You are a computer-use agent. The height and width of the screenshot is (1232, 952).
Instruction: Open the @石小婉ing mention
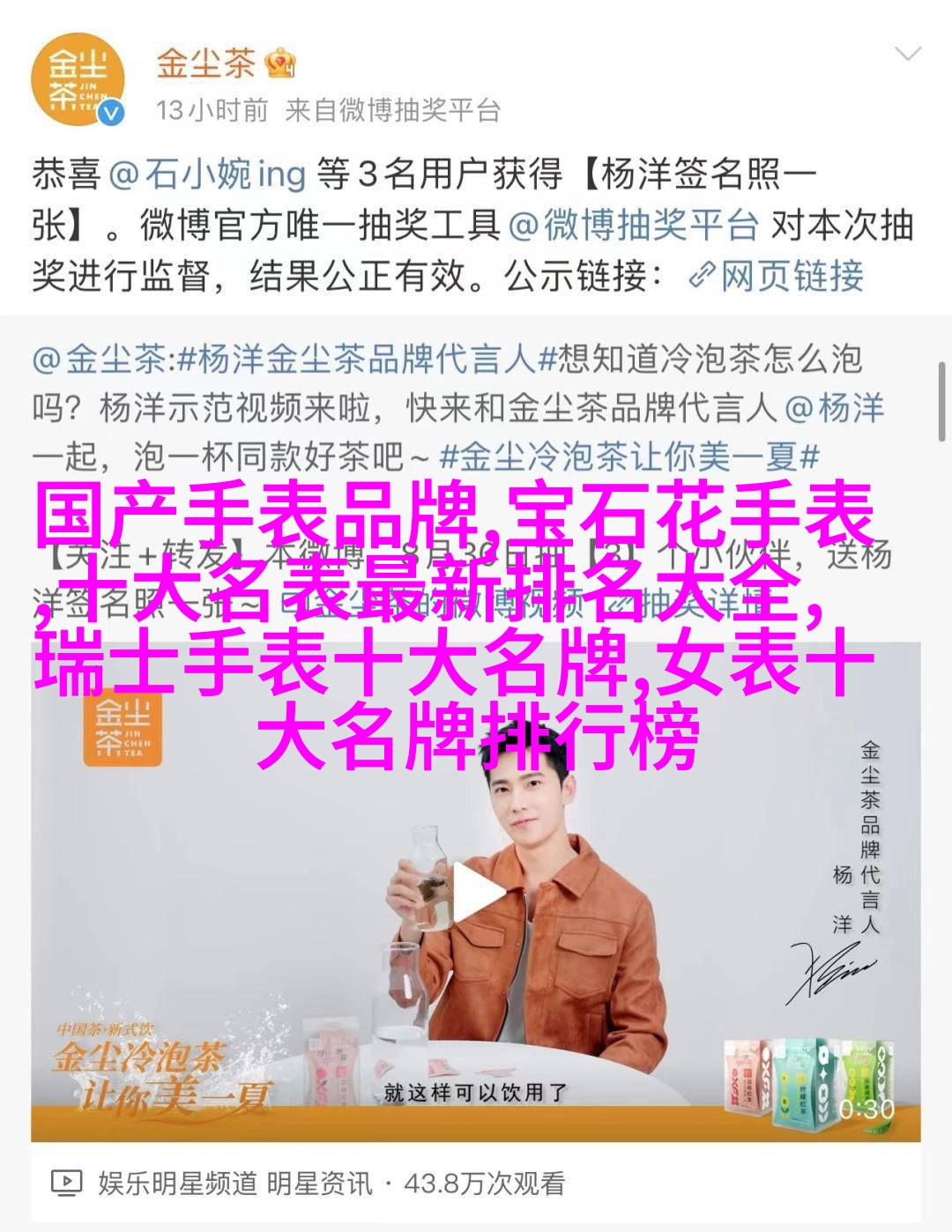click(x=207, y=174)
